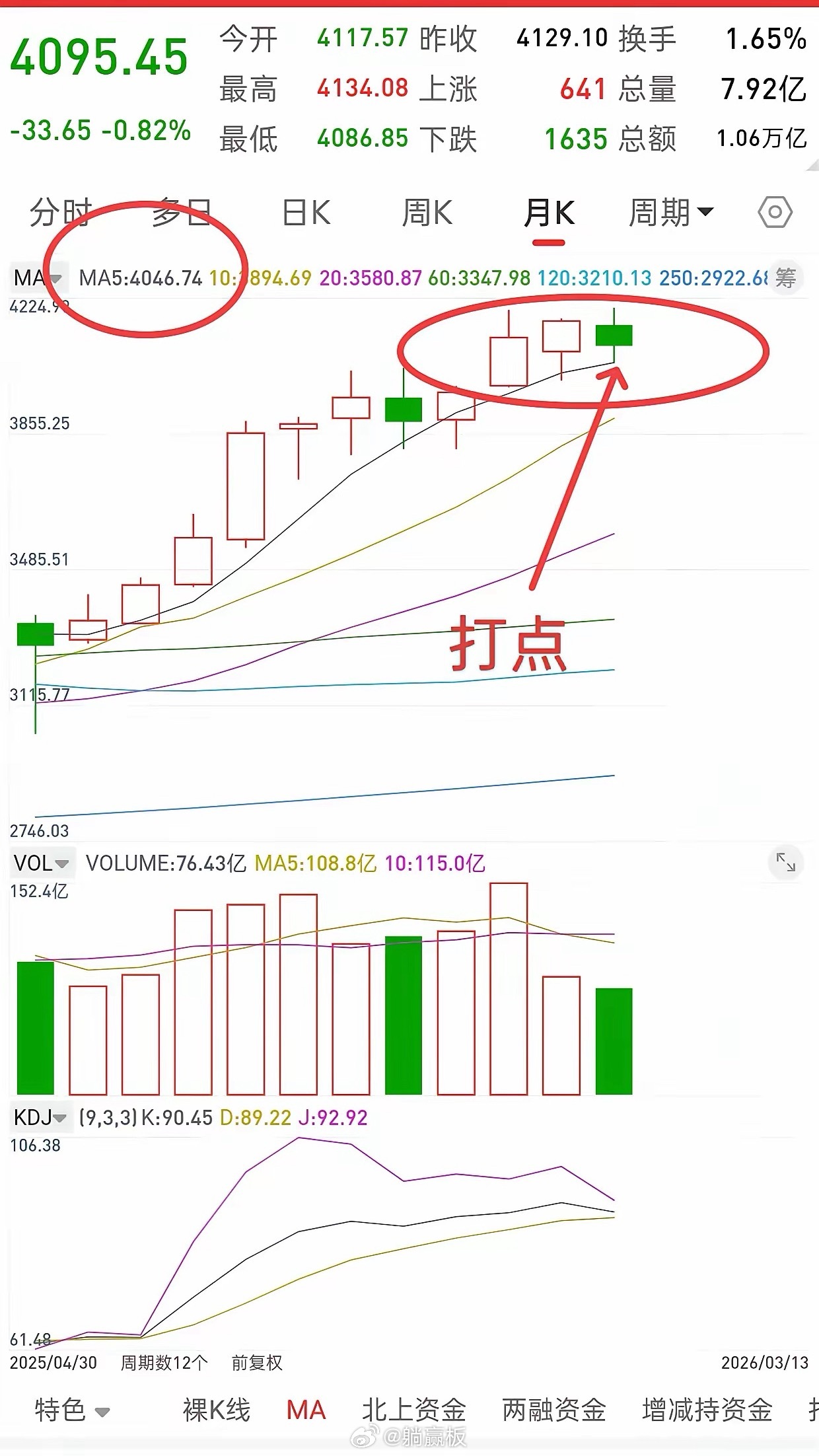Expand the 周期 period dropdown
819x1456 pixels.
673,211
